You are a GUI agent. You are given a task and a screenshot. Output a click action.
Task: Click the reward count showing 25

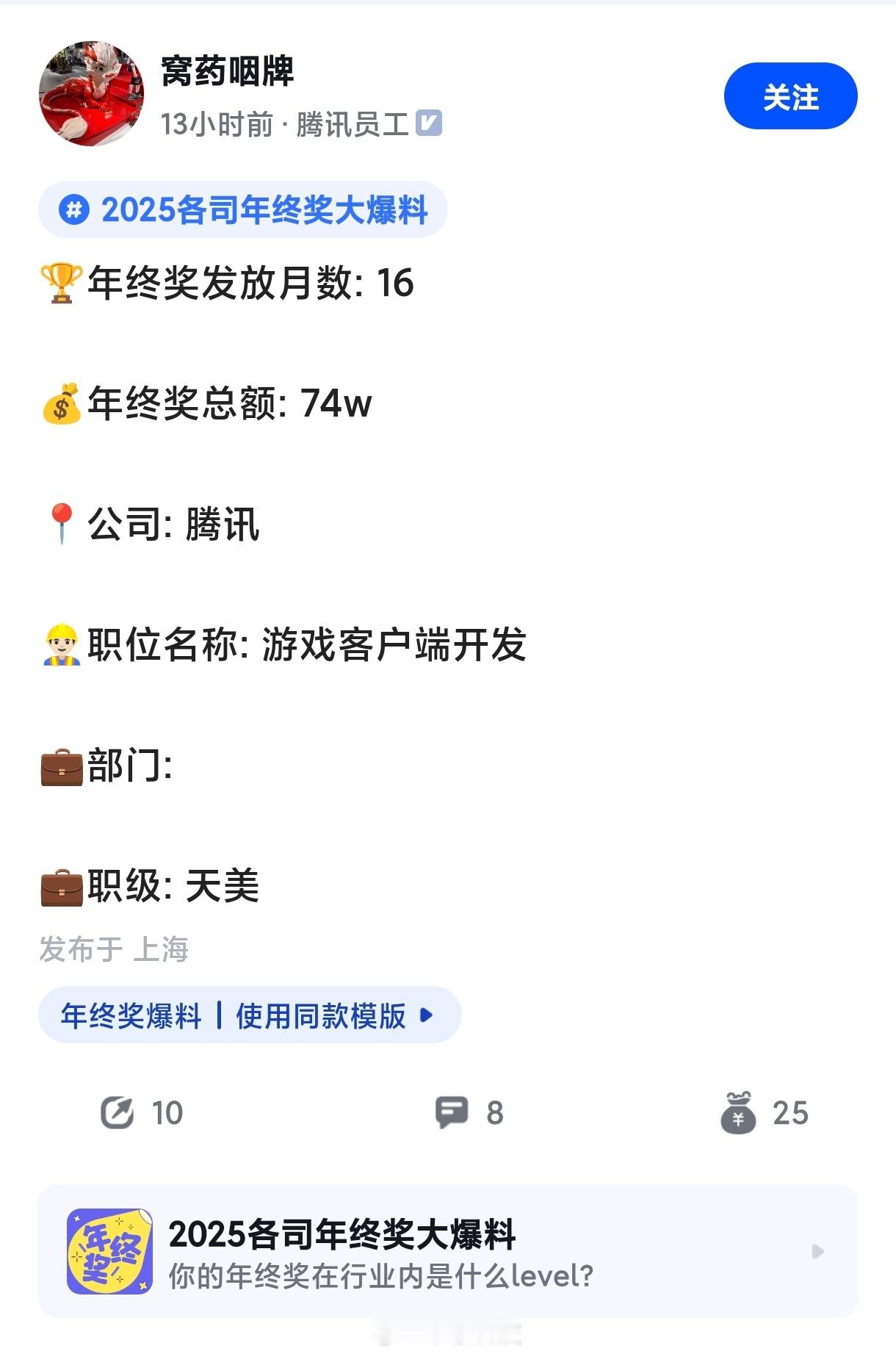pyautogui.click(x=791, y=1112)
